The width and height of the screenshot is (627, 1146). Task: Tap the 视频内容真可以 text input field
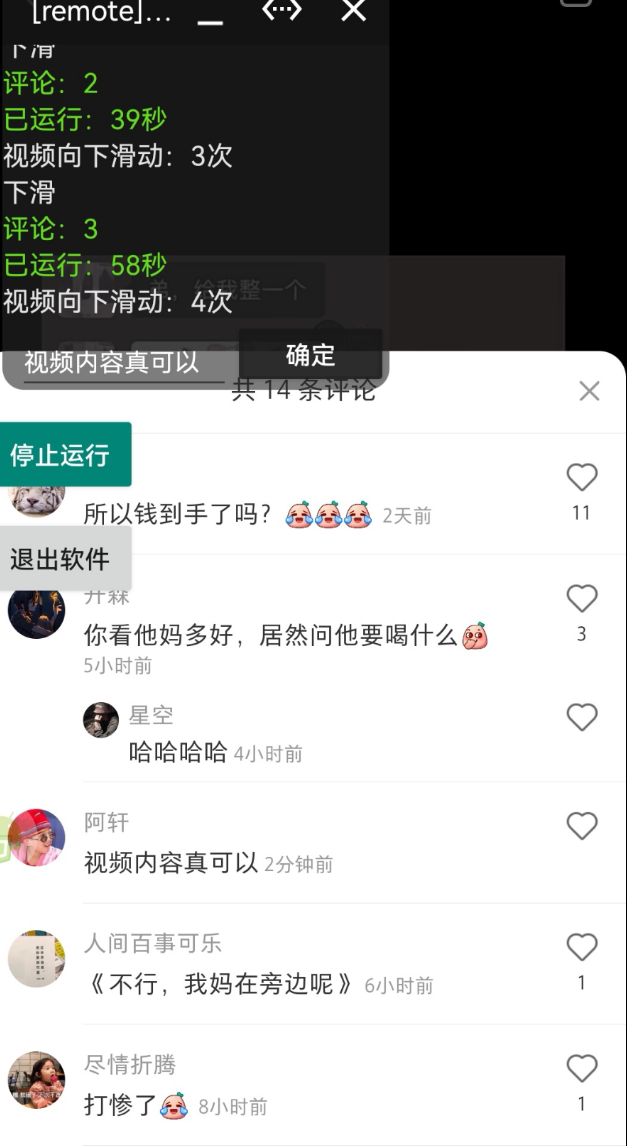[118, 362]
